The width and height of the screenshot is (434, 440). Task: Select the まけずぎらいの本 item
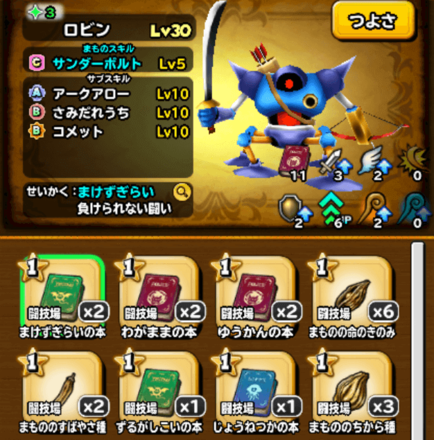[x=62, y=297]
